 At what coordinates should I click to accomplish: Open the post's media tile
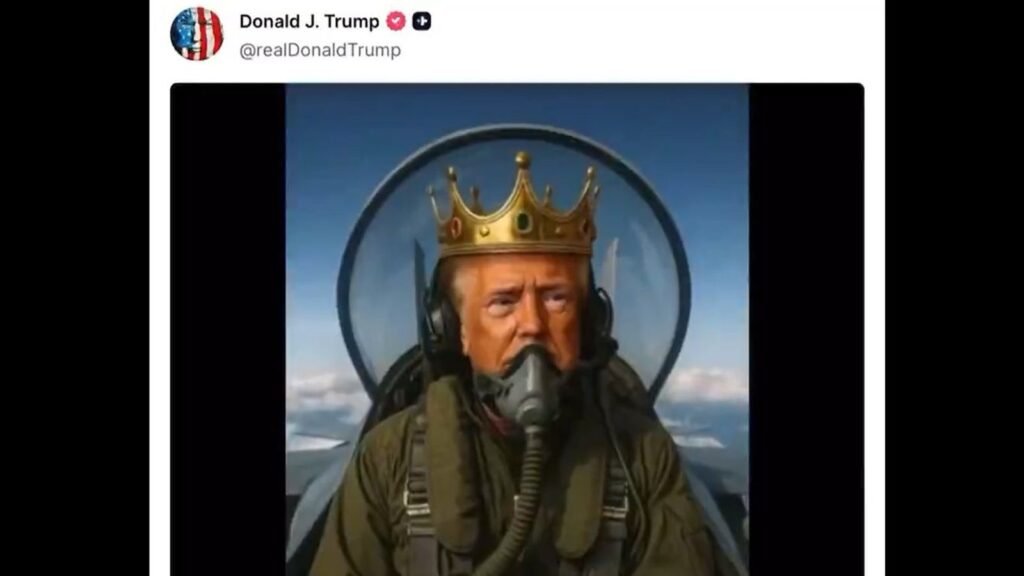click(516, 328)
